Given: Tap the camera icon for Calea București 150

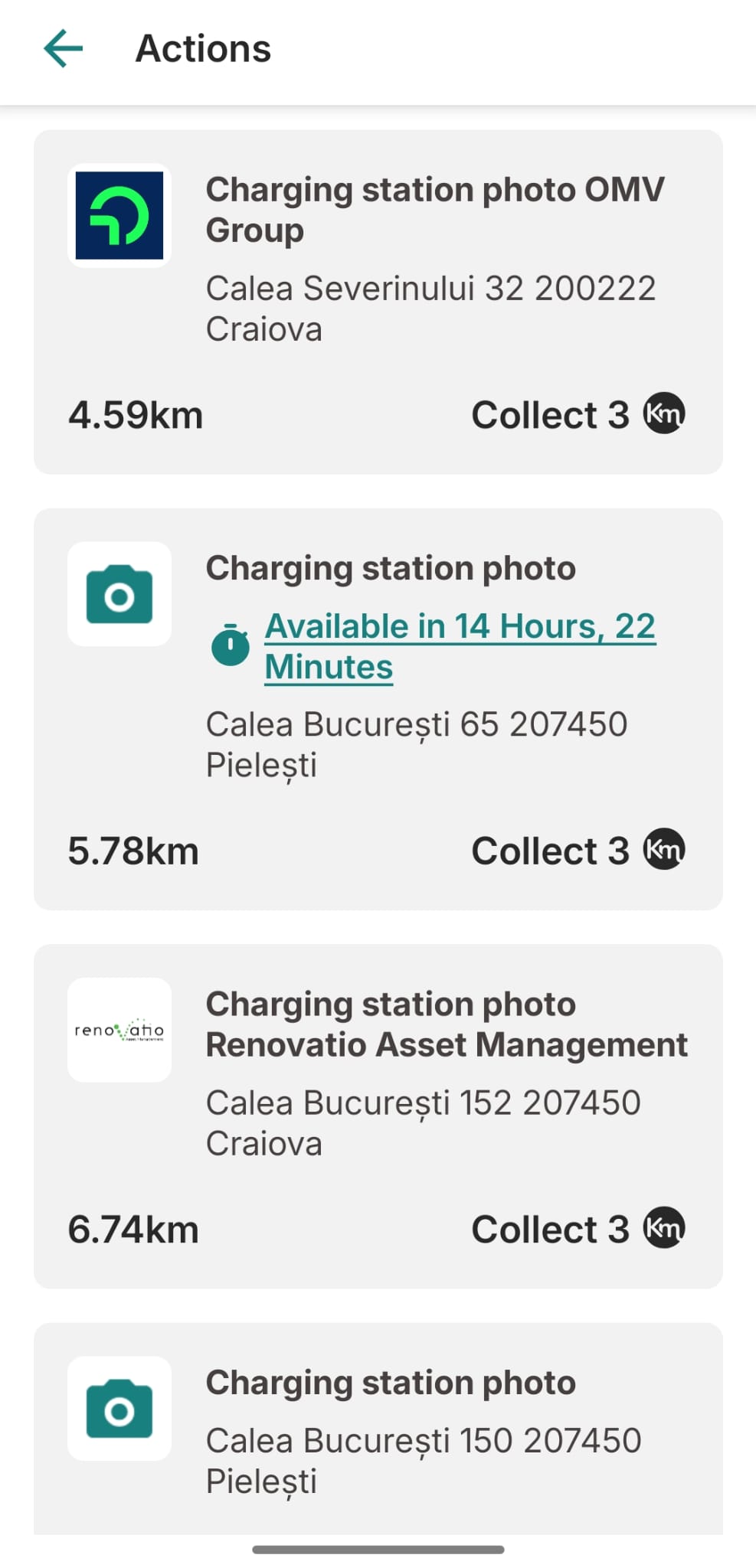Looking at the screenshot, I should 119,1410.
